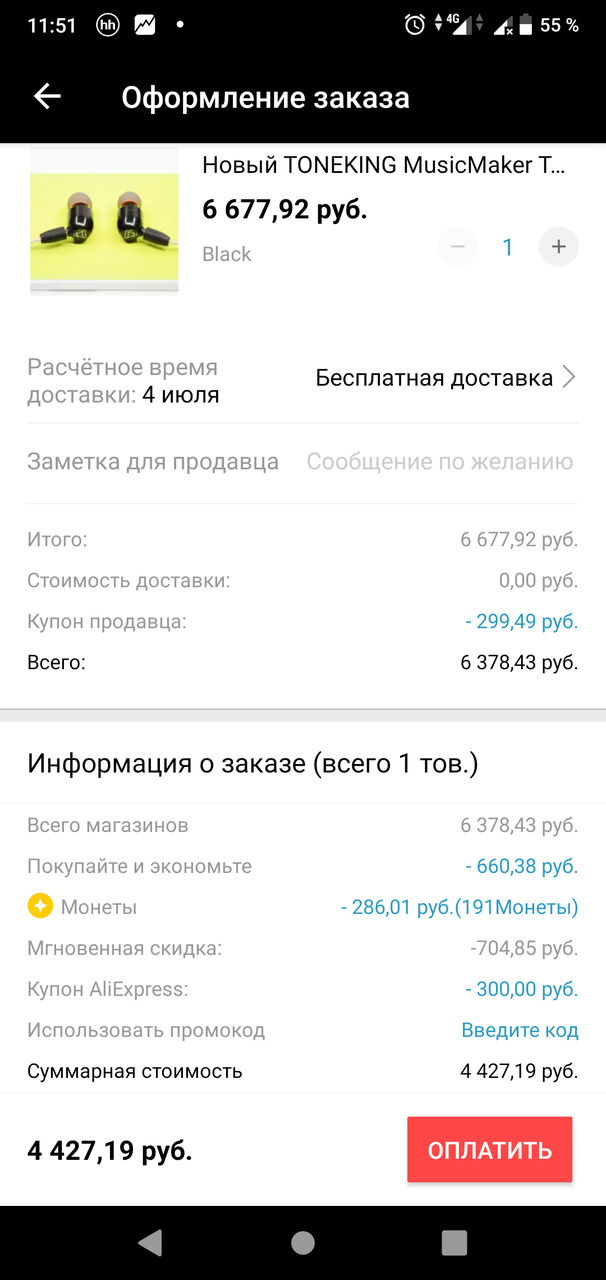The height and width of the screenshot is (1280, 606).
Task: Open the Бесплатная доставка shipping options
Action: point(445,378)
